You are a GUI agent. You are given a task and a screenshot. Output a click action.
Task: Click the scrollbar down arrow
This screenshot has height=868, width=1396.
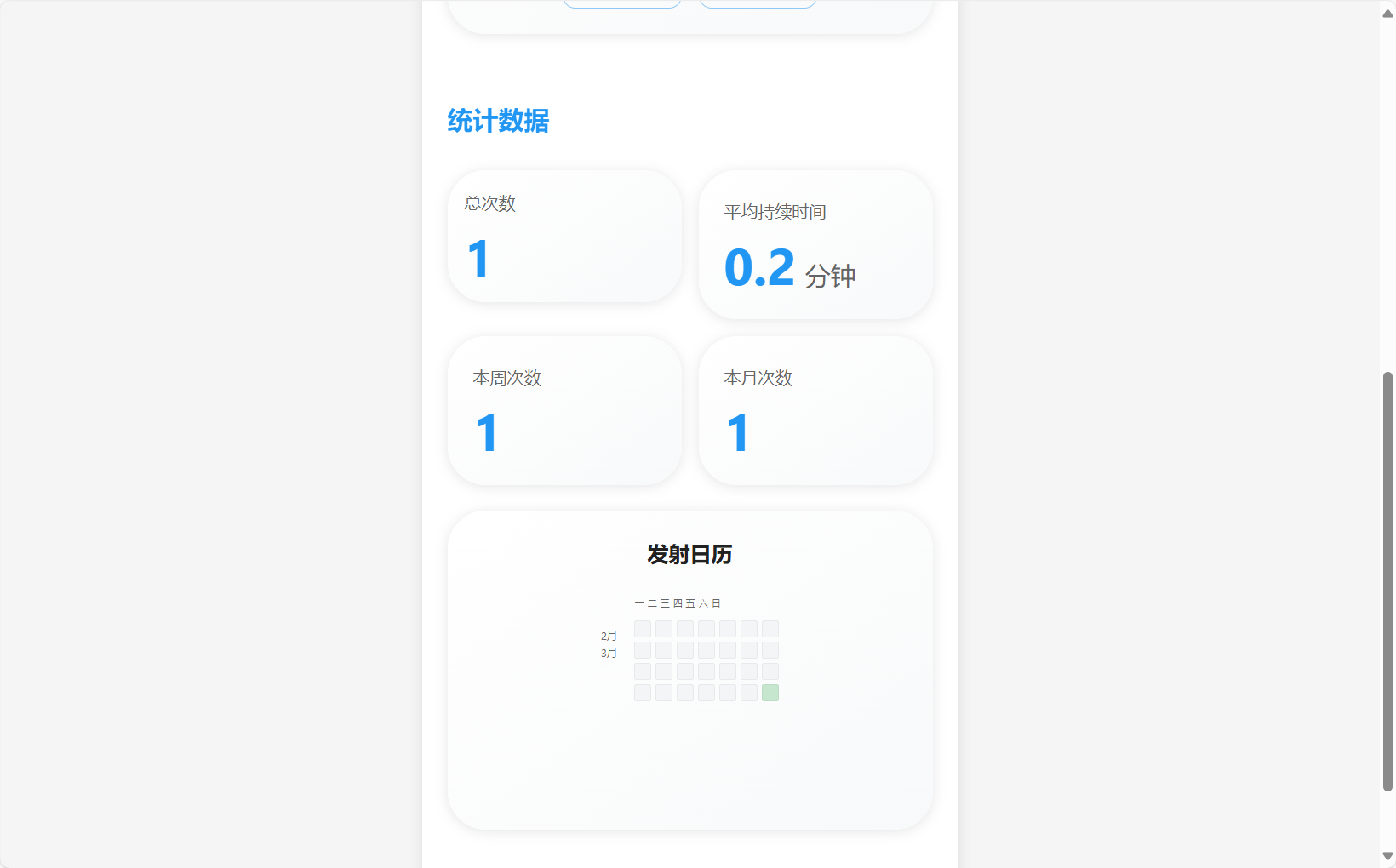coord(1387,856)
